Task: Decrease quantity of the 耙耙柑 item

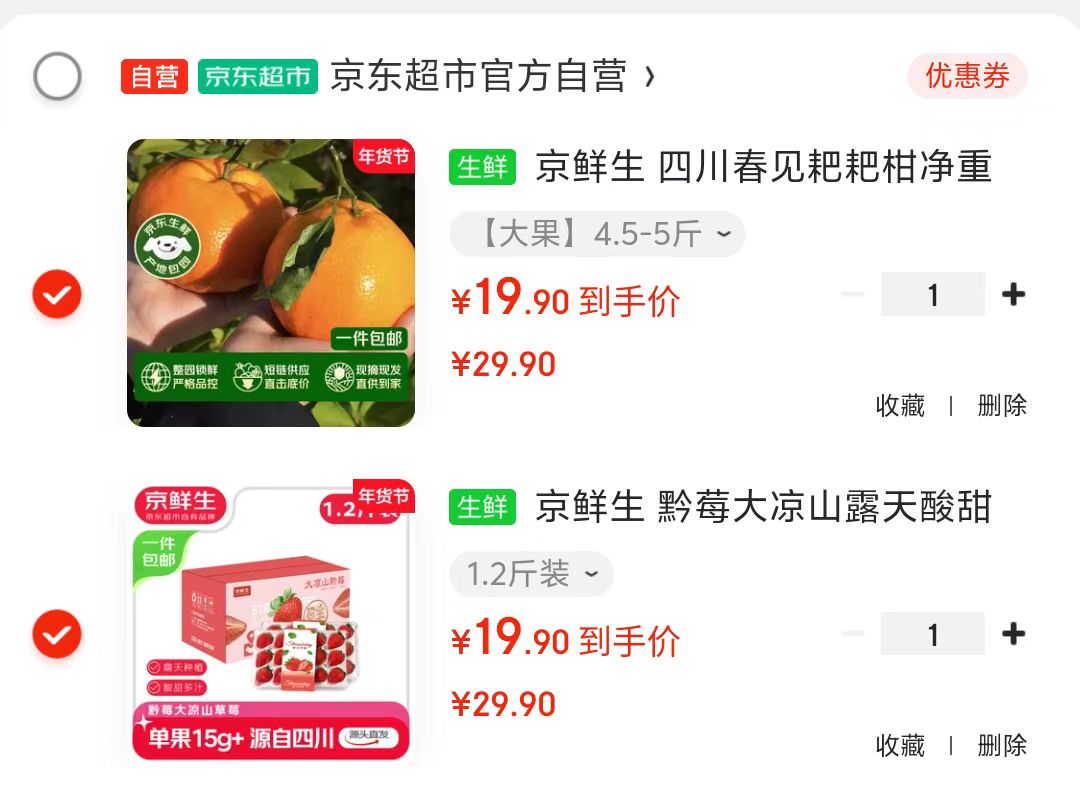Action: [x=853, y=294]
